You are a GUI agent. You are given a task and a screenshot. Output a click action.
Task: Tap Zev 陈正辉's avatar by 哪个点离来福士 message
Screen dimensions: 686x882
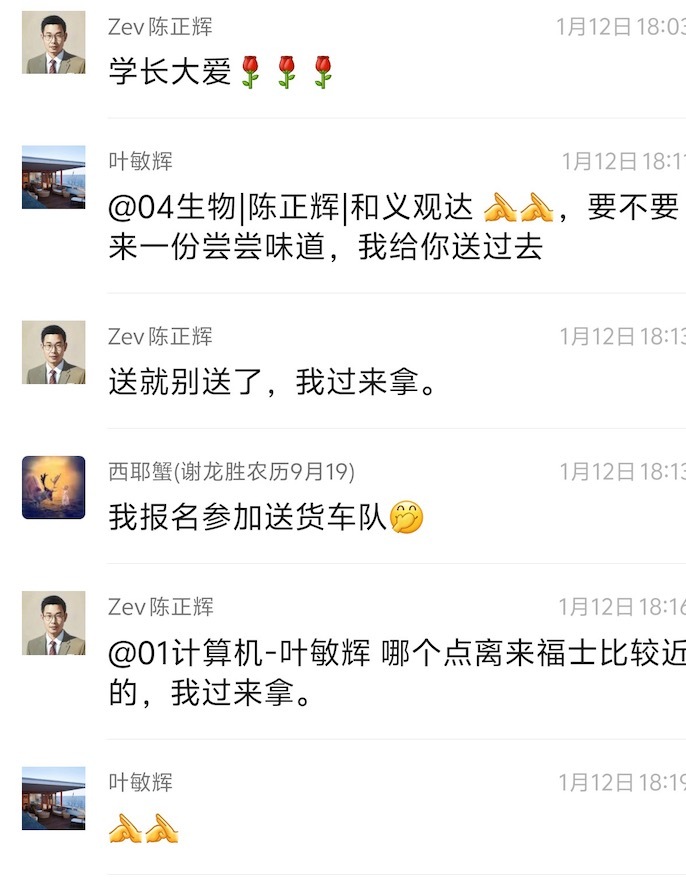(x=54, y=622)
